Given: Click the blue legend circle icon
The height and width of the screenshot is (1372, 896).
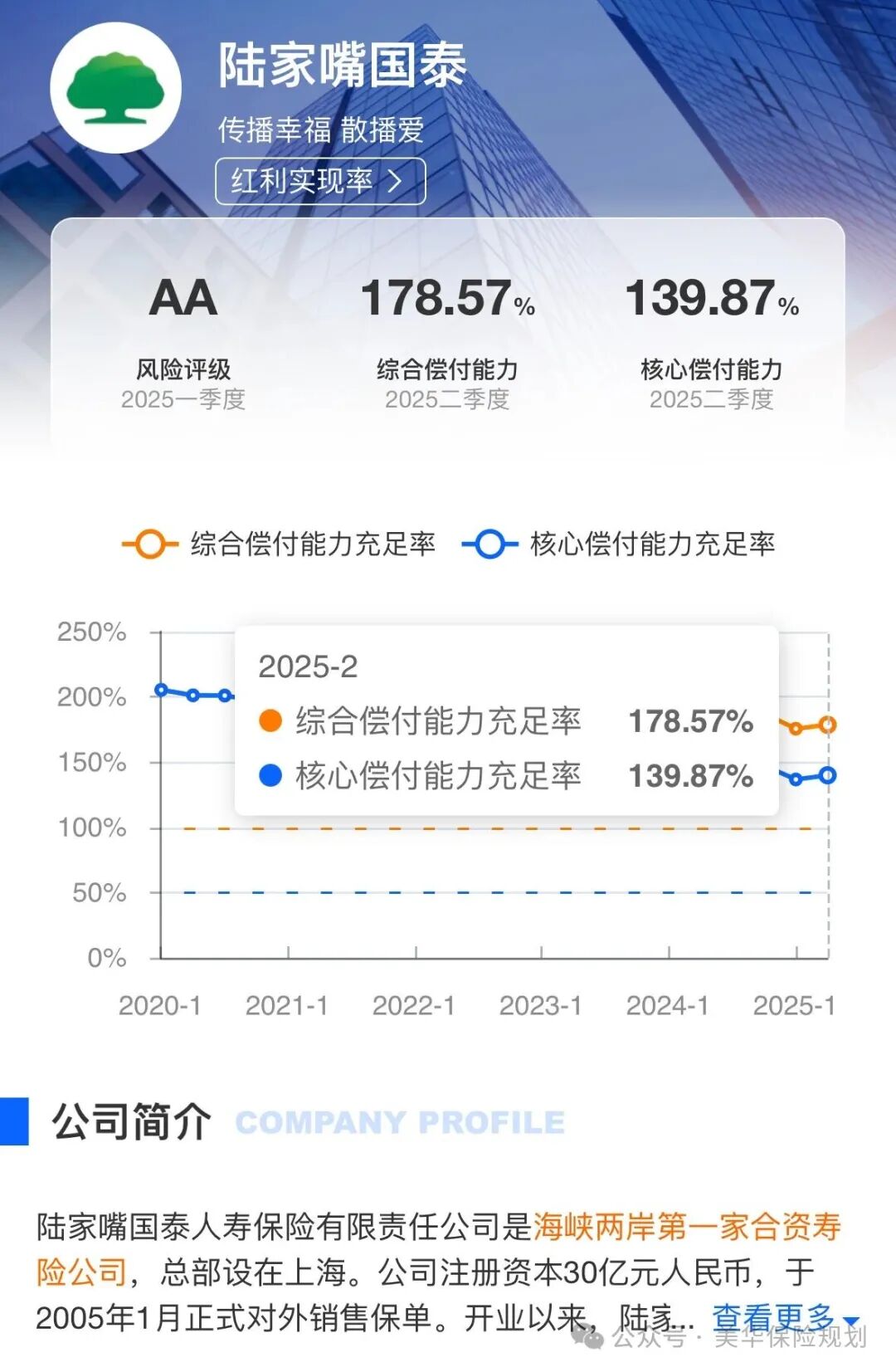Looking at the screenshot, I should point(491,544).
